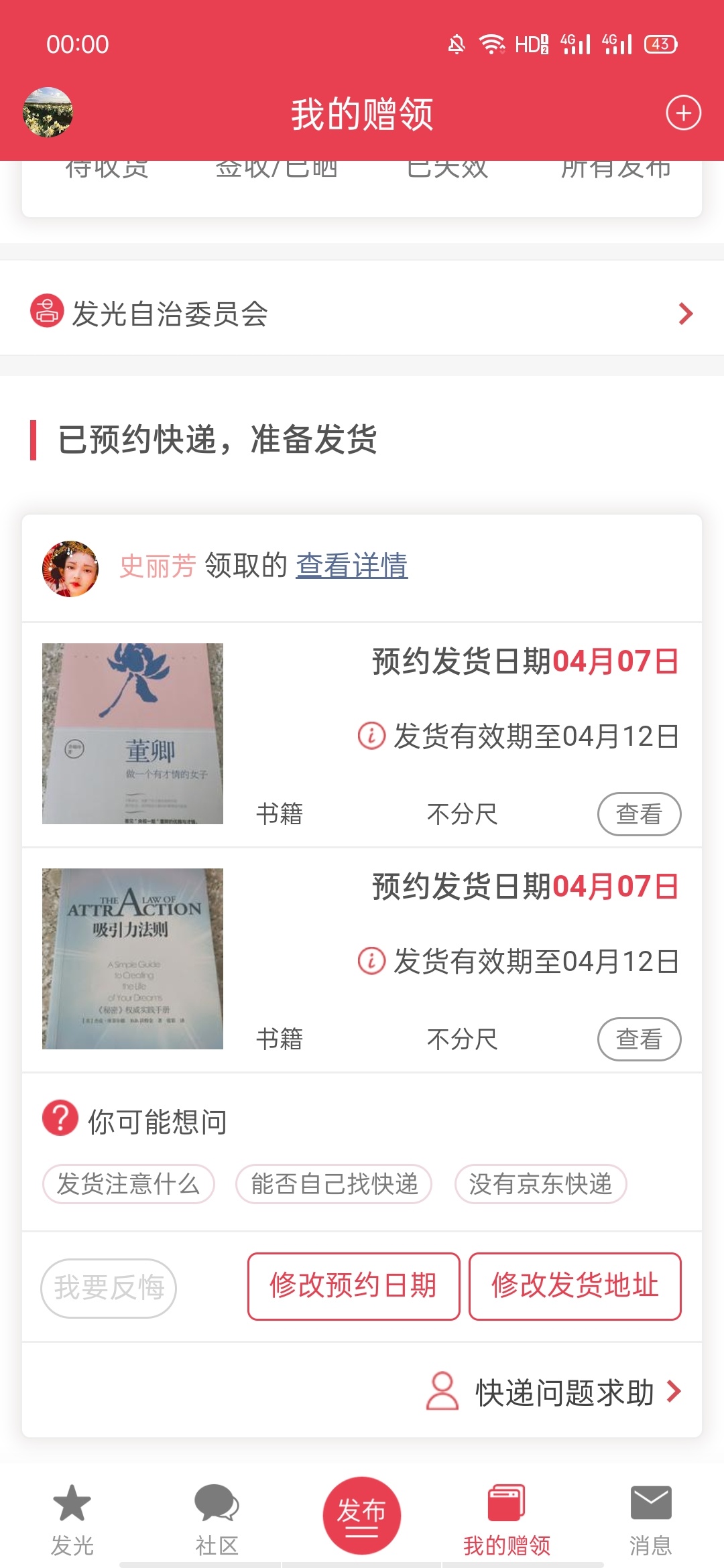Image resolution: width=724 pixels, height=1568 pixels.
Task: Open the 董卿 book cover image
Action: (133, 734)
